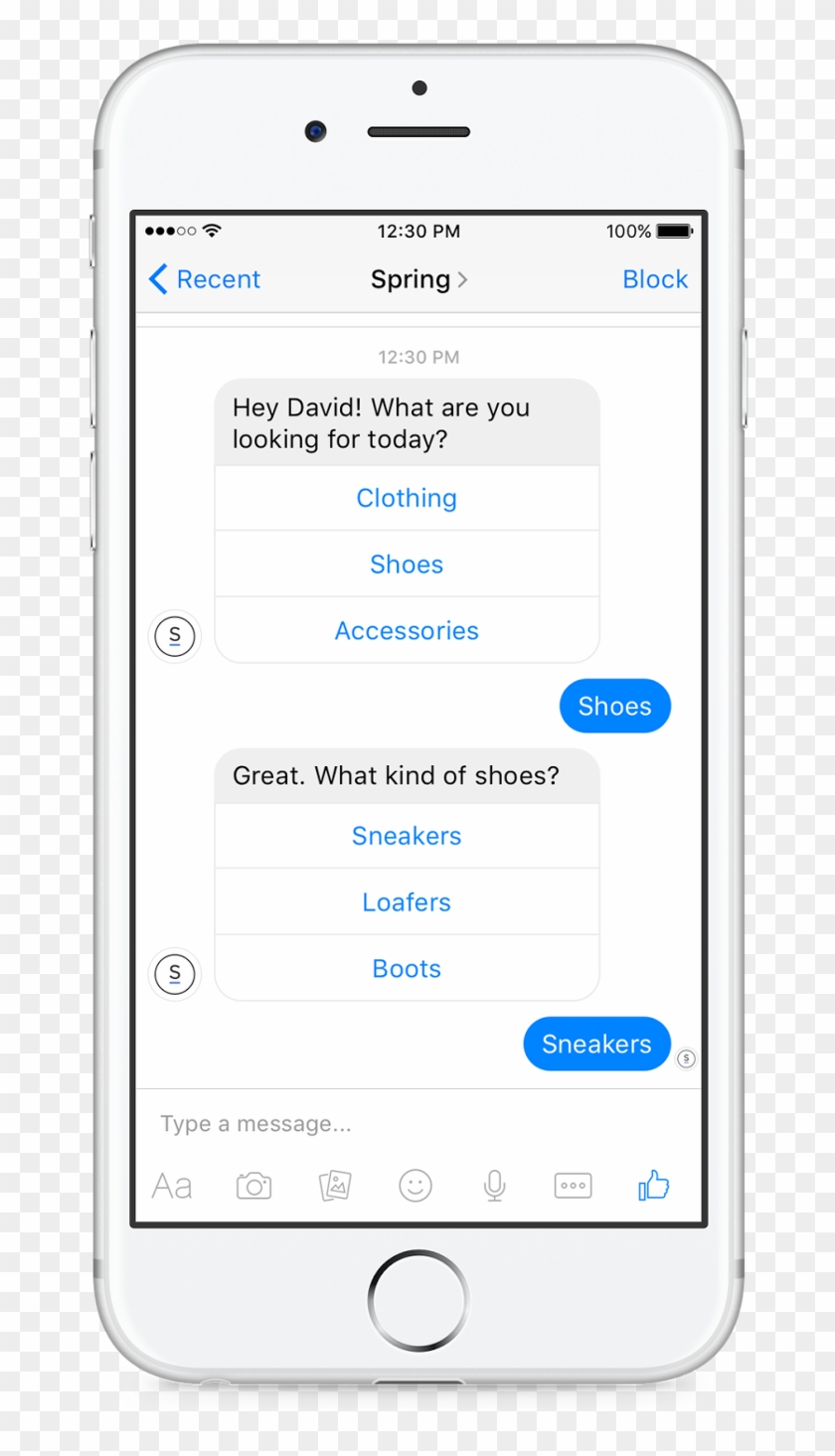Screen dimensions: 835x1456
Task: Open the more options ellipsis
Action: pyautogui.click(x=573, y=1186)
